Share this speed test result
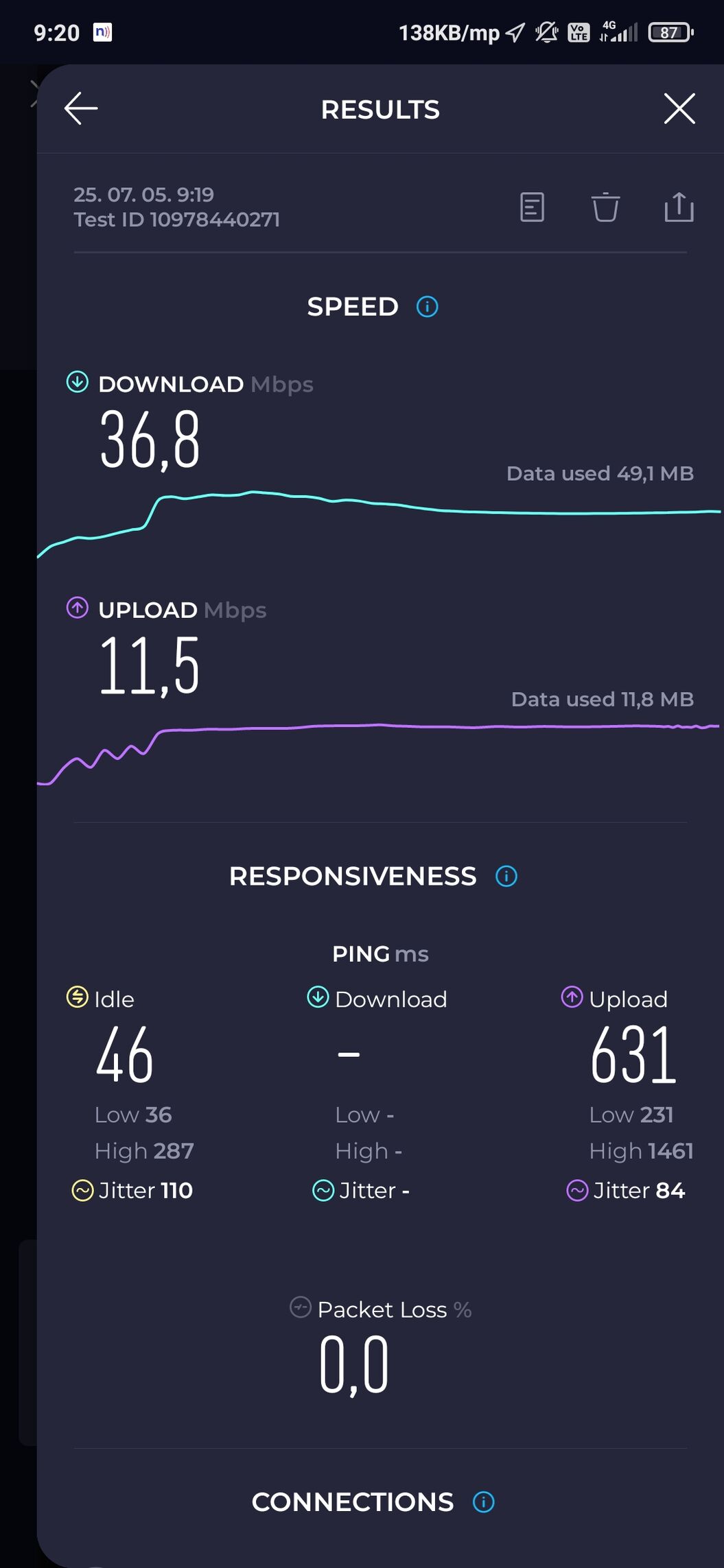724x1568 pixels. 679,207
